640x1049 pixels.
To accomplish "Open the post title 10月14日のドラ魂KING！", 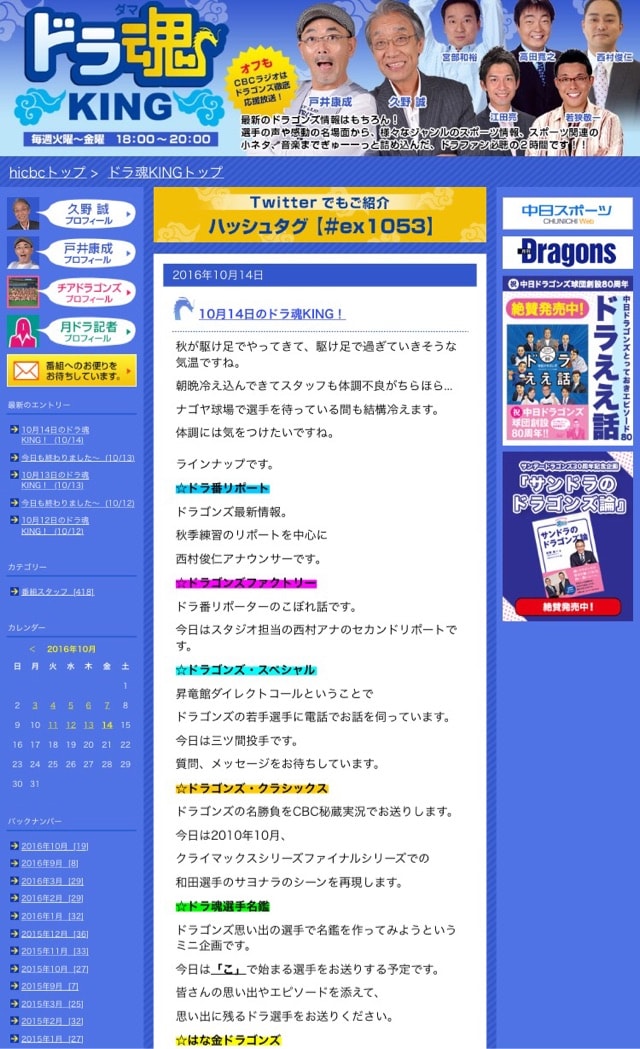I will tap(271, 313).
